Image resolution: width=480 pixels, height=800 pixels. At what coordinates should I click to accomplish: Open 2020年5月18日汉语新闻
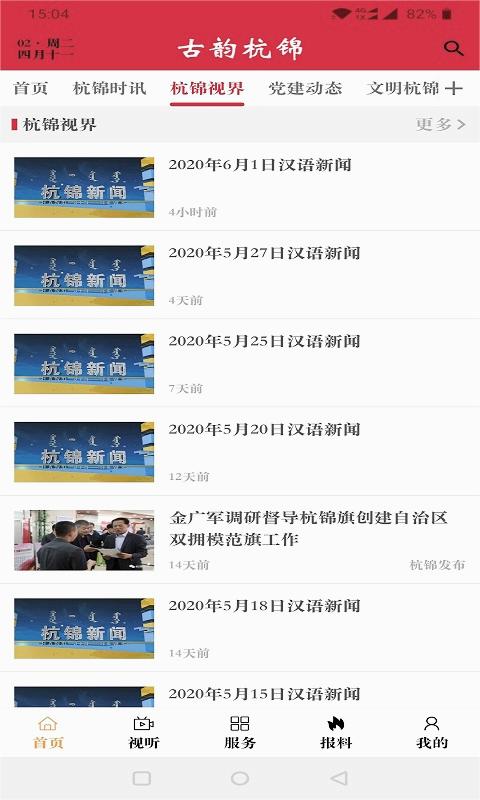tap(240, 628)
